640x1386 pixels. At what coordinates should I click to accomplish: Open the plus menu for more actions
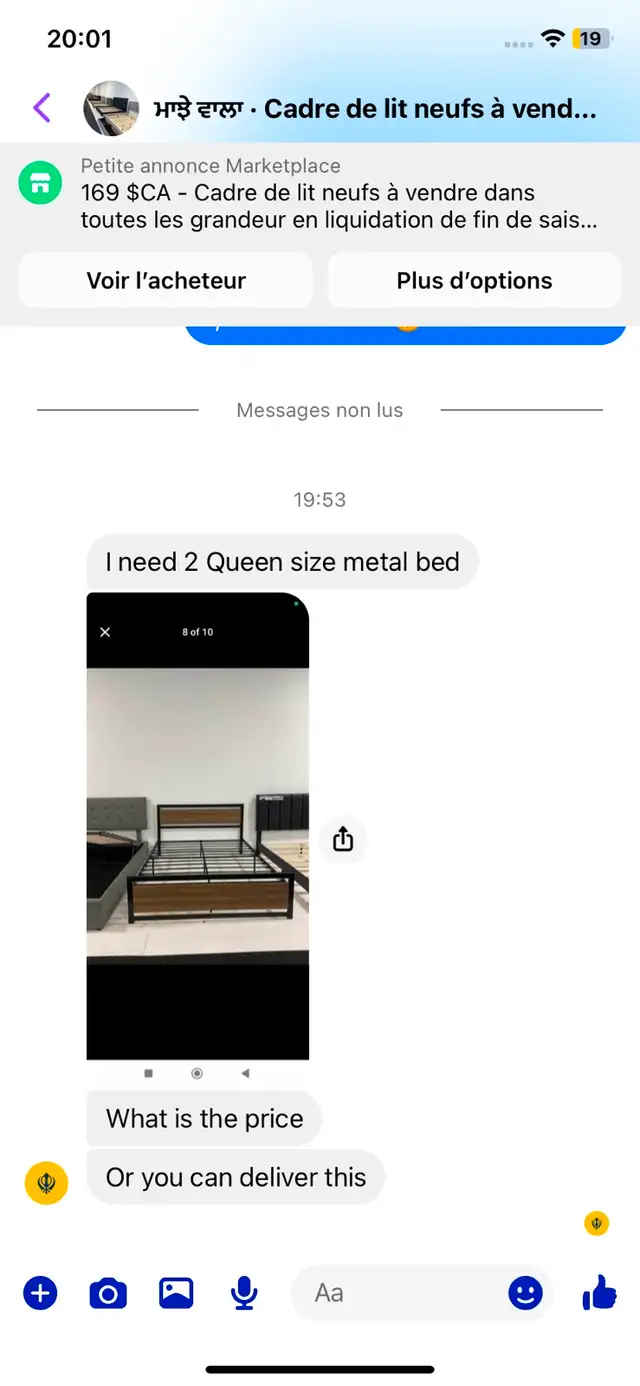click(41, 1294)
